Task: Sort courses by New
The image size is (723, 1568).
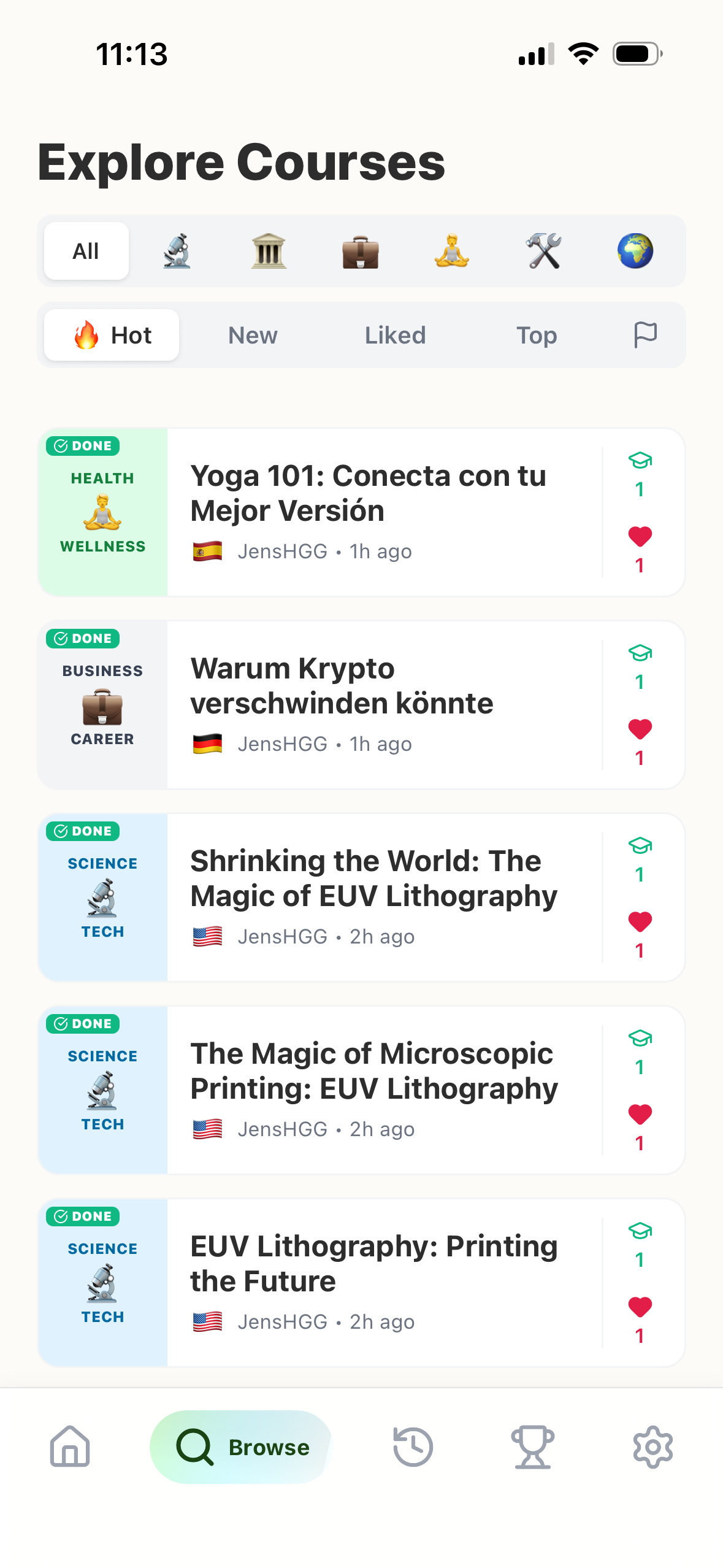Action: click(x=253, y=336)
